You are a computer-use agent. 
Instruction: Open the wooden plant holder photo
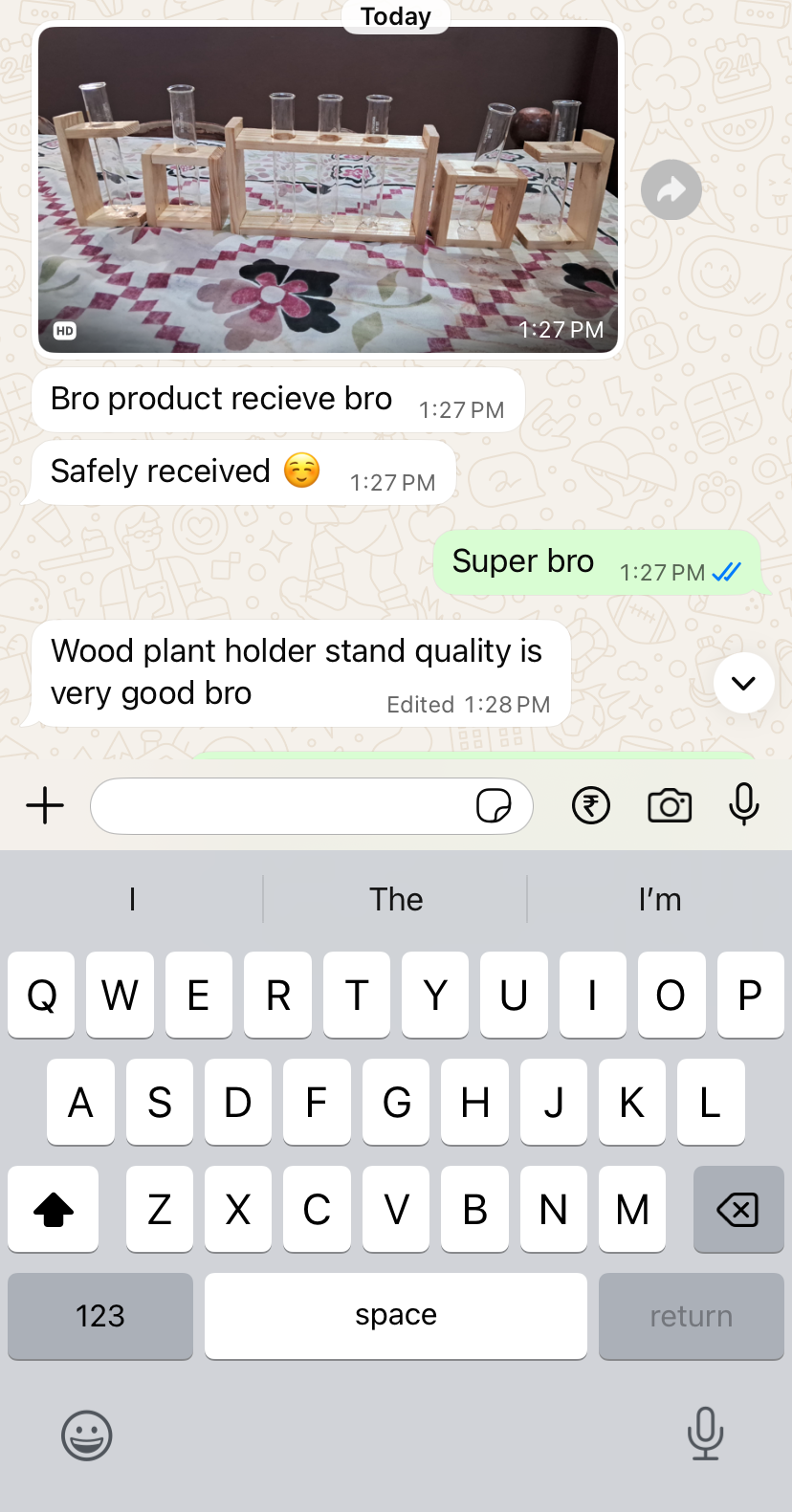click(328, 190)
